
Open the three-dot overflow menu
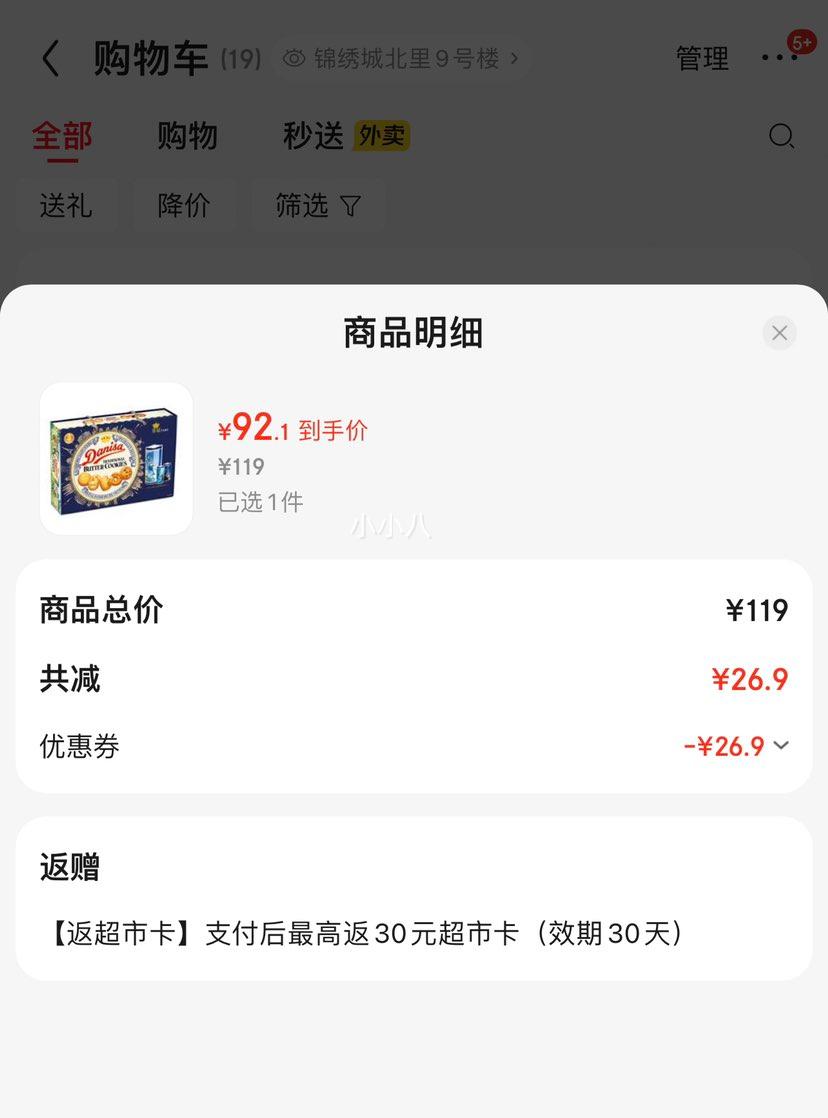pos(779,58)
